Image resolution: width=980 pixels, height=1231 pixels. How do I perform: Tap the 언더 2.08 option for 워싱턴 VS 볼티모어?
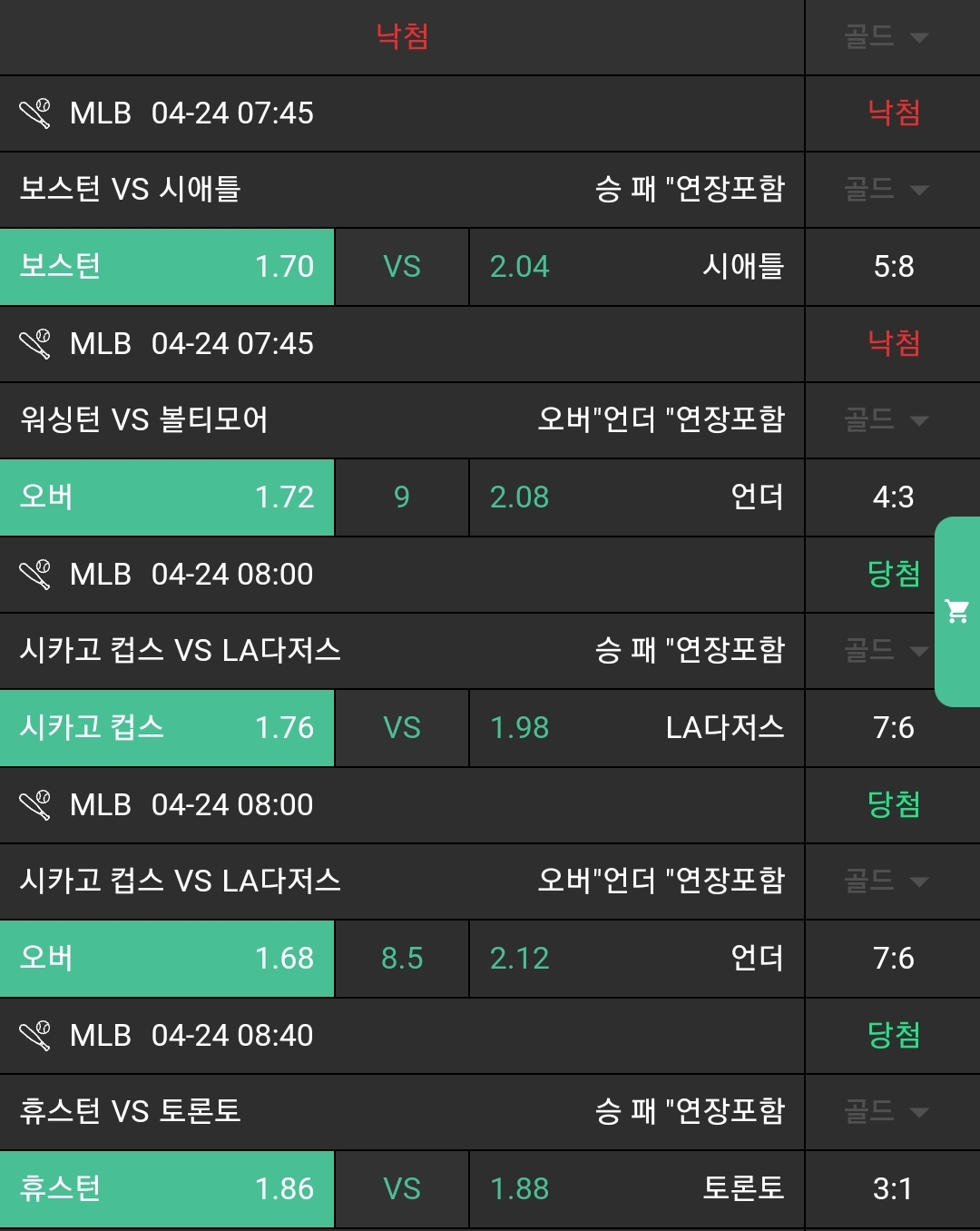point(636,497)
